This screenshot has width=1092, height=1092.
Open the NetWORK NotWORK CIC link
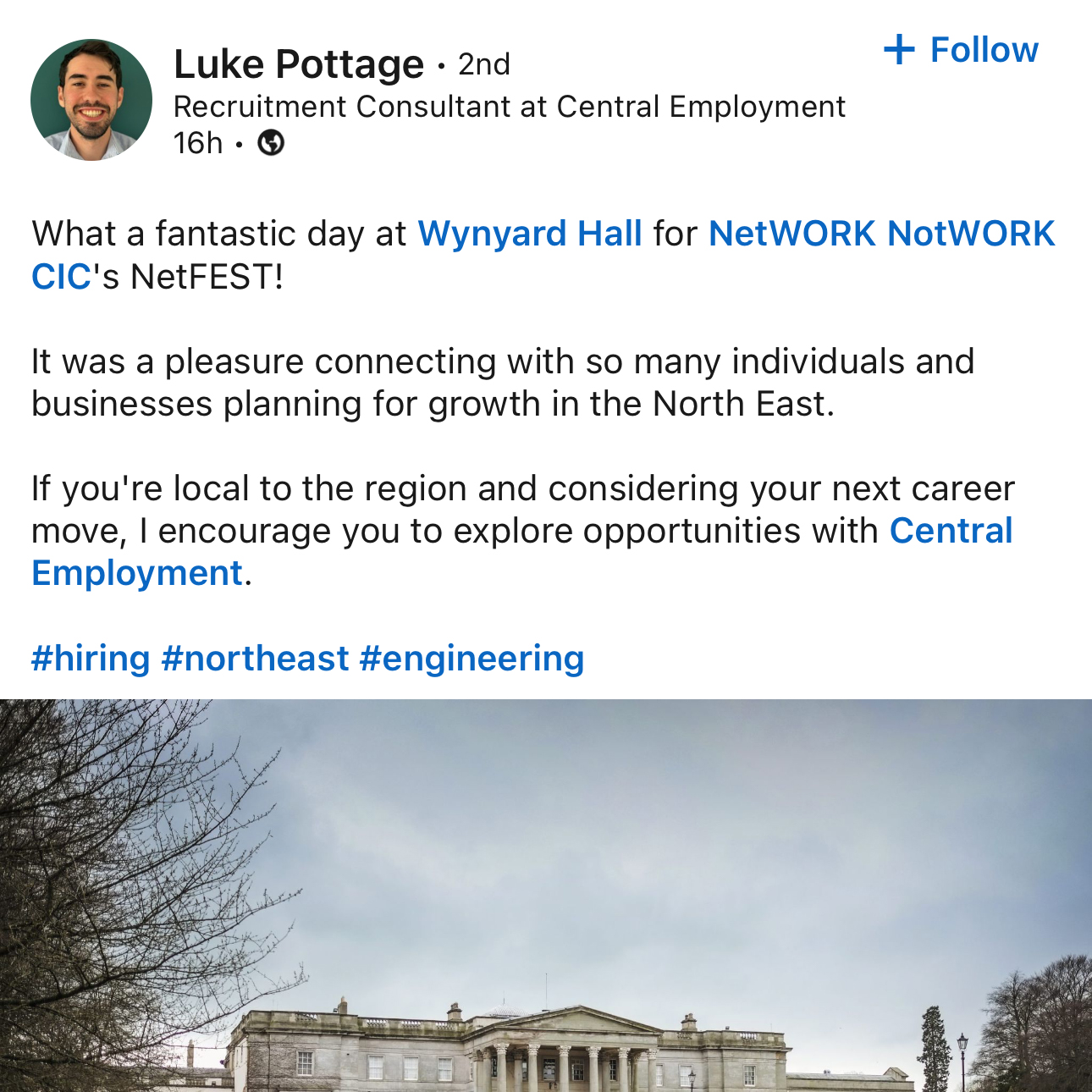(880, 234)
